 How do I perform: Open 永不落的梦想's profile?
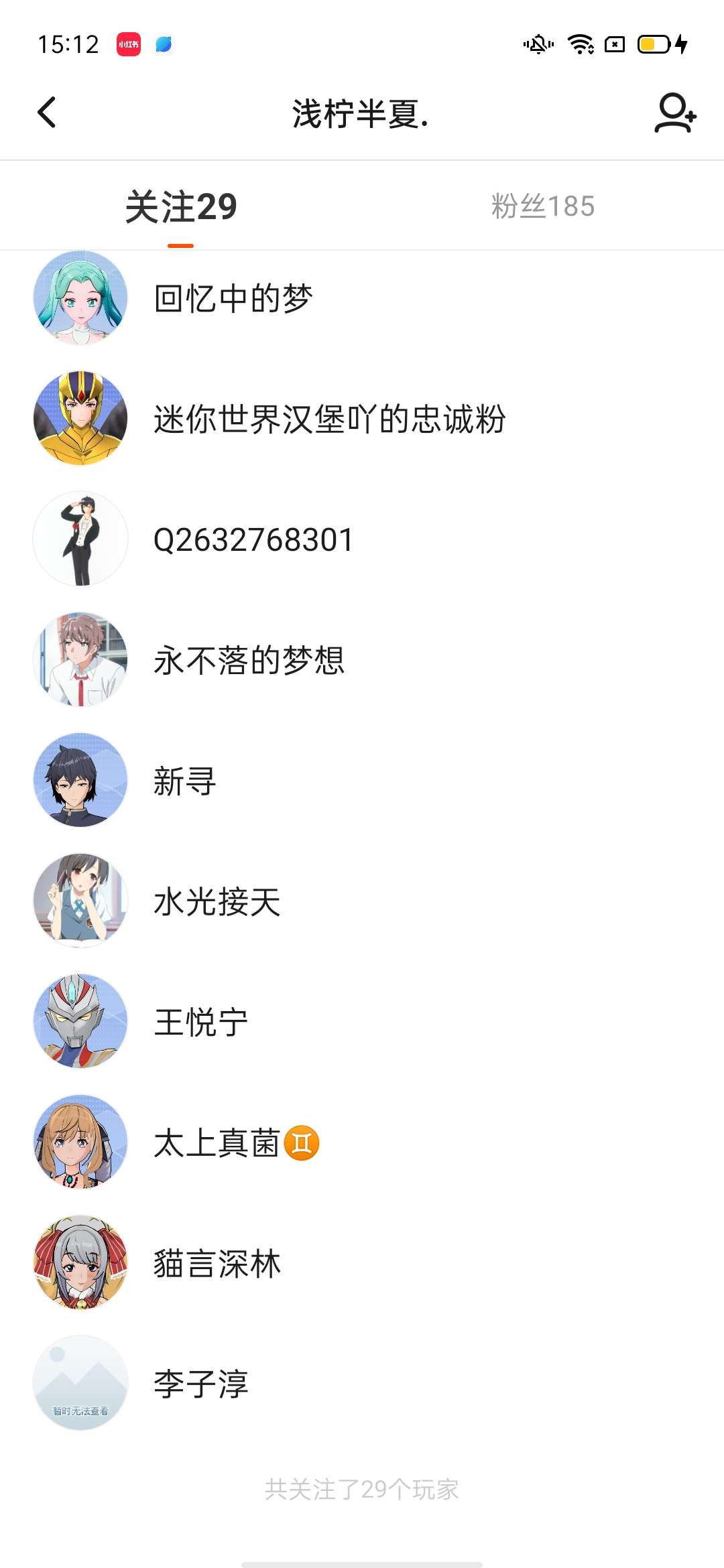click(362, 660)
